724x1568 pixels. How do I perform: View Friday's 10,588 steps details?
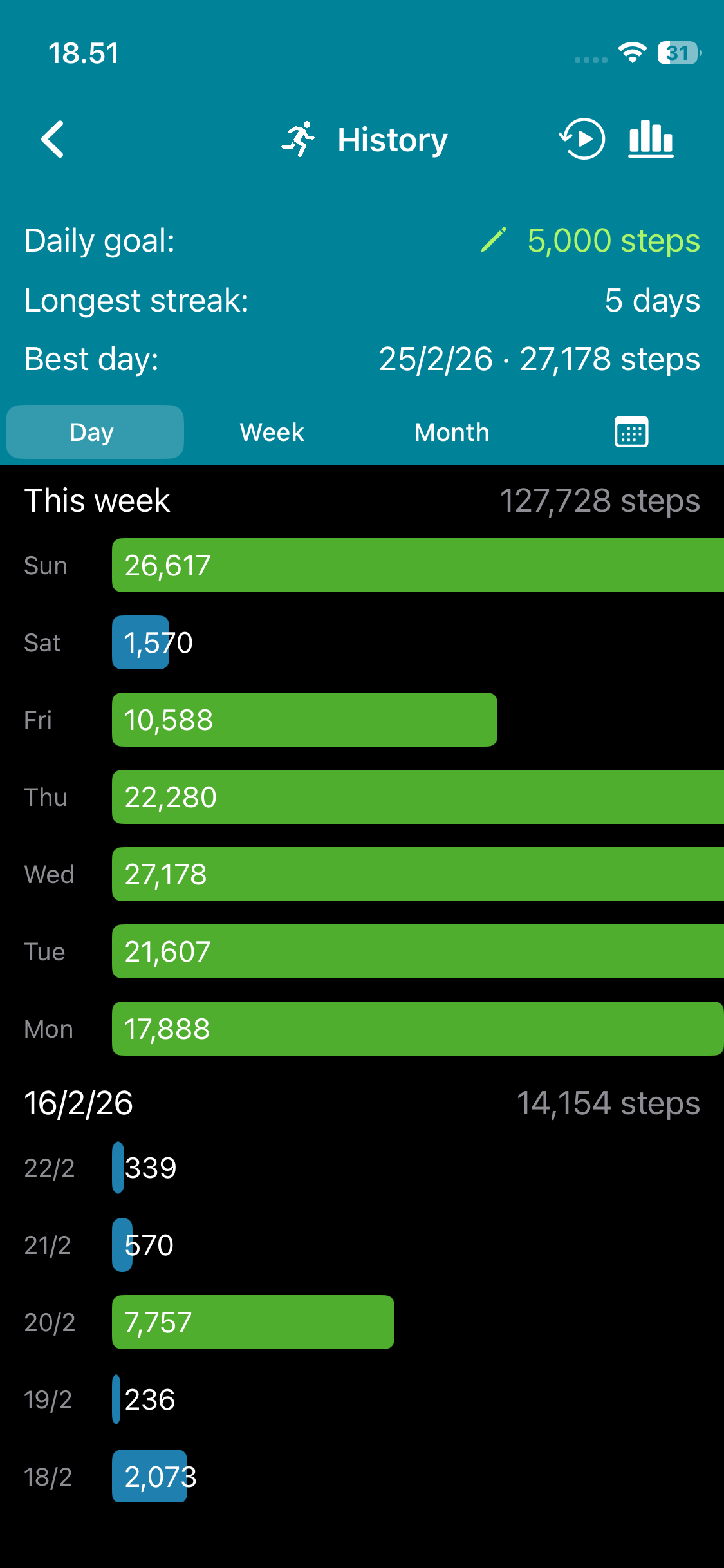(304, 720)
